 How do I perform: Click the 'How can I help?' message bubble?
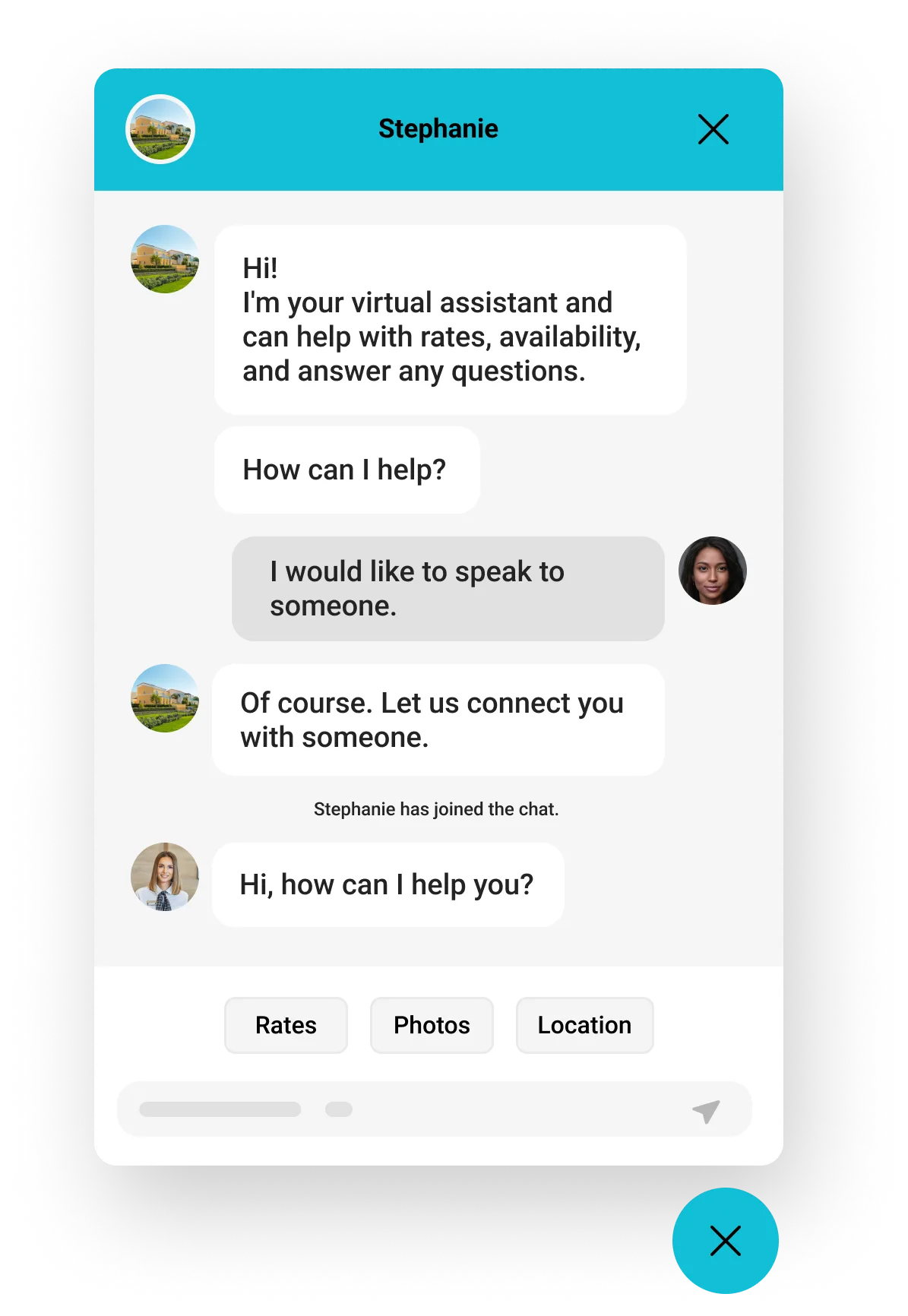346,469
